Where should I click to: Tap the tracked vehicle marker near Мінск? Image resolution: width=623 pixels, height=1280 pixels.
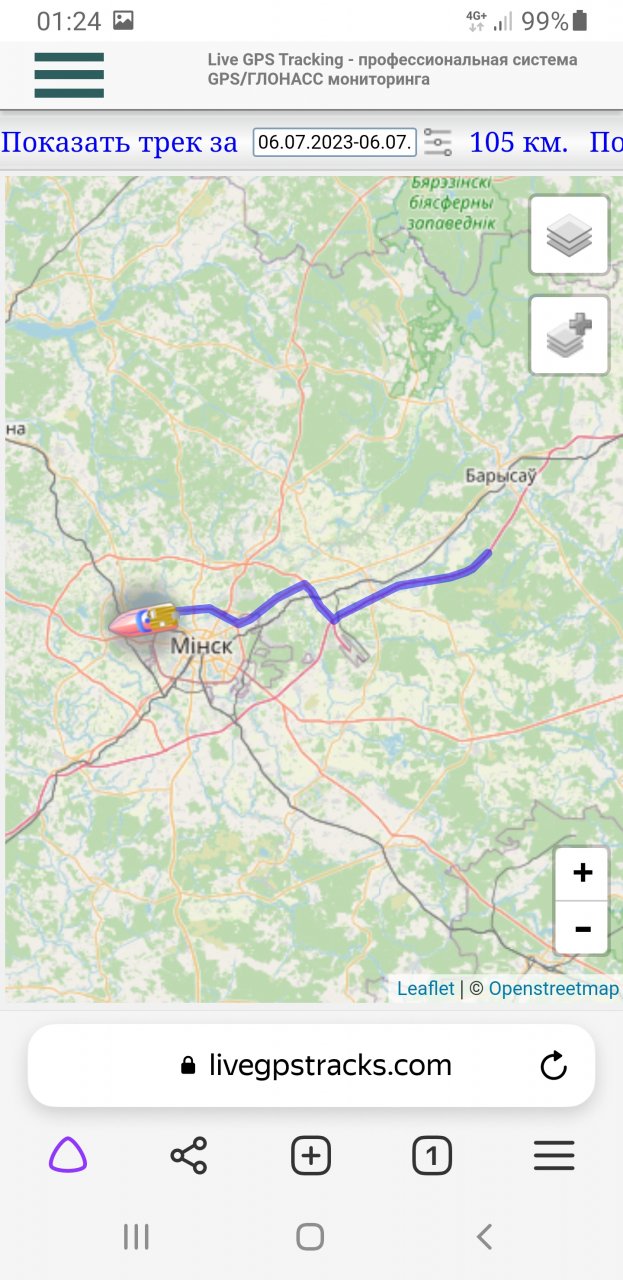tap(145, 620)
